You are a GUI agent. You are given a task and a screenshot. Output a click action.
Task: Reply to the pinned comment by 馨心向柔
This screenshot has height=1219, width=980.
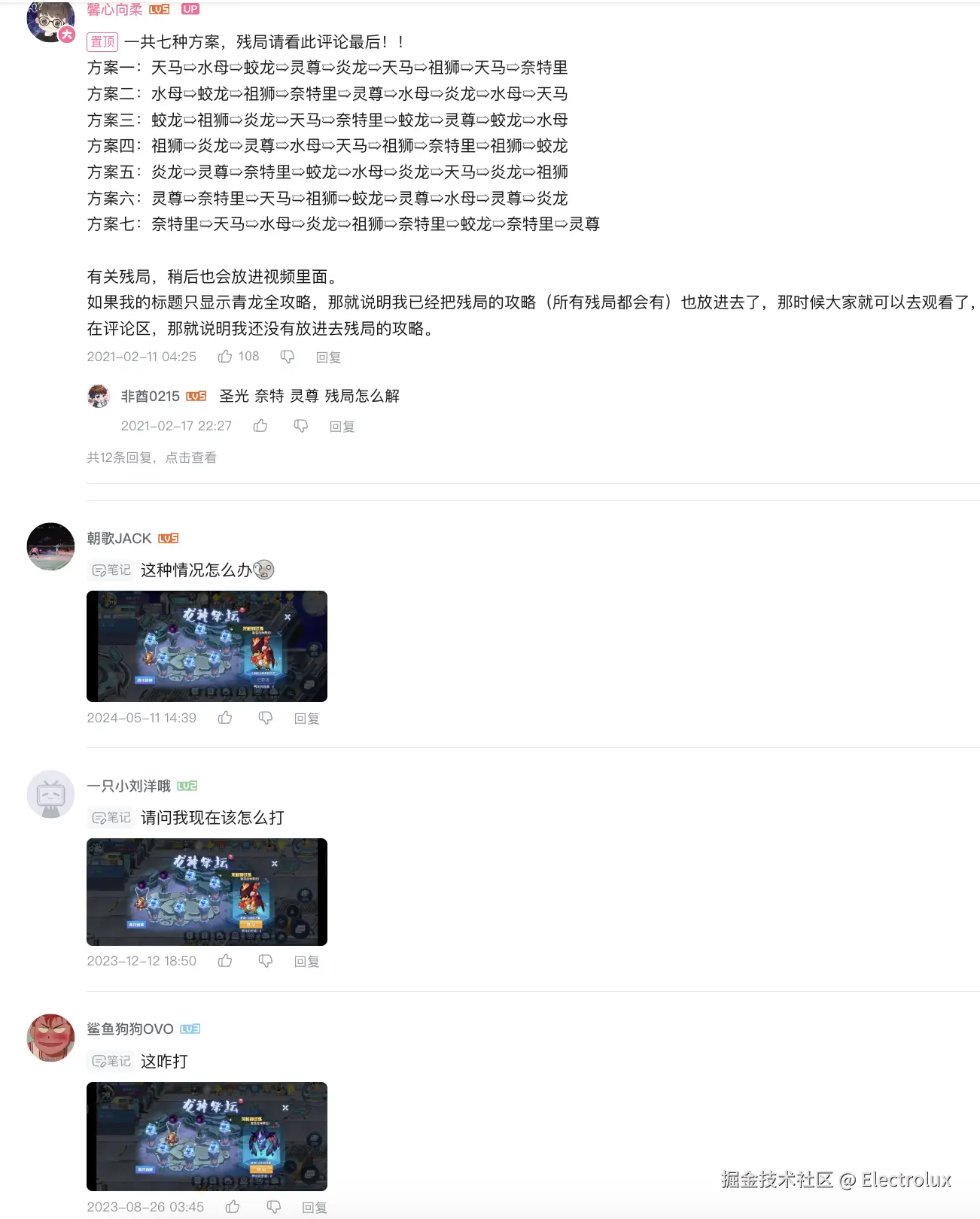[x=328, y=357]
